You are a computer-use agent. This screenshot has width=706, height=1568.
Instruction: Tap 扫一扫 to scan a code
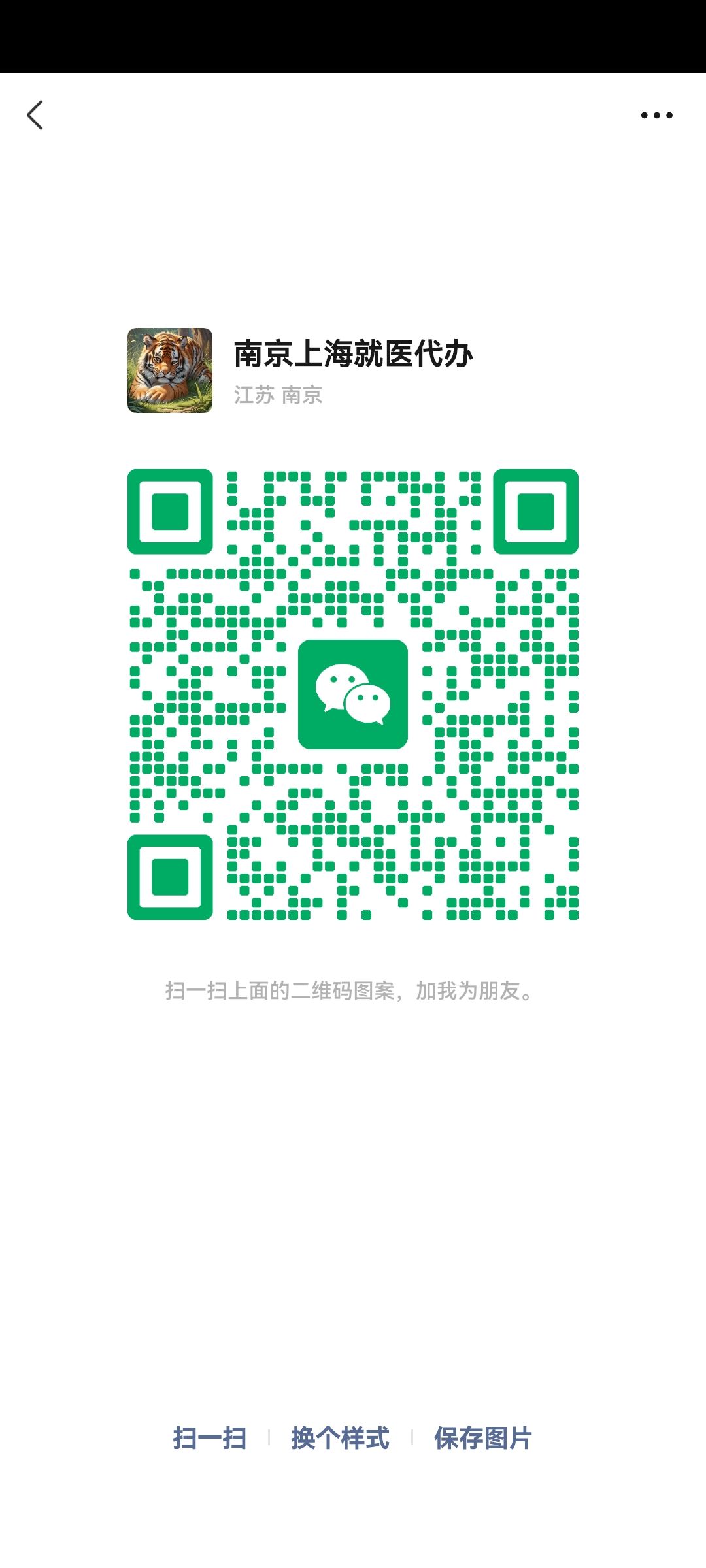(x=209, y=1439)
